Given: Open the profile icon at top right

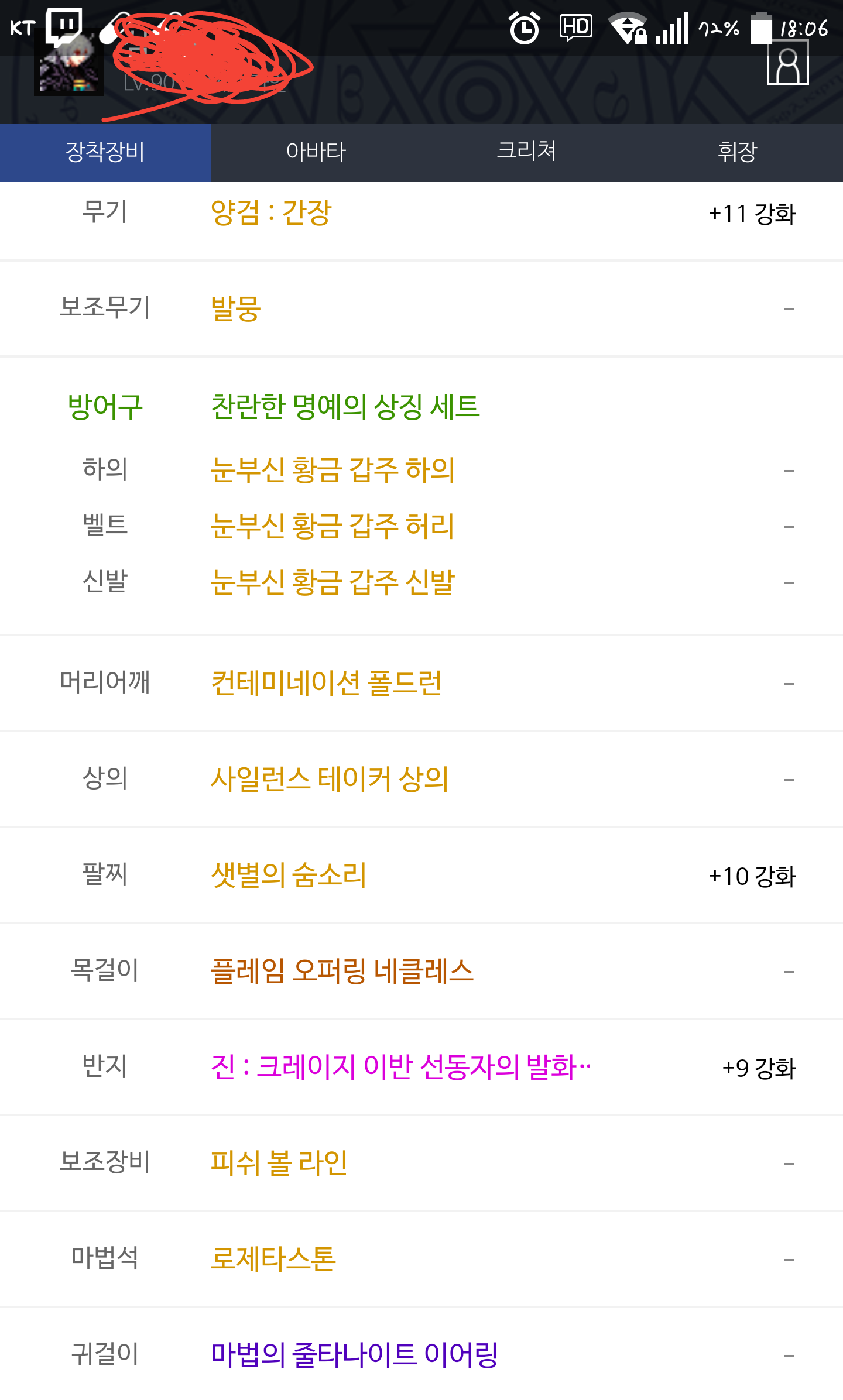Looking at the screenshot, I should pos(788,63).
